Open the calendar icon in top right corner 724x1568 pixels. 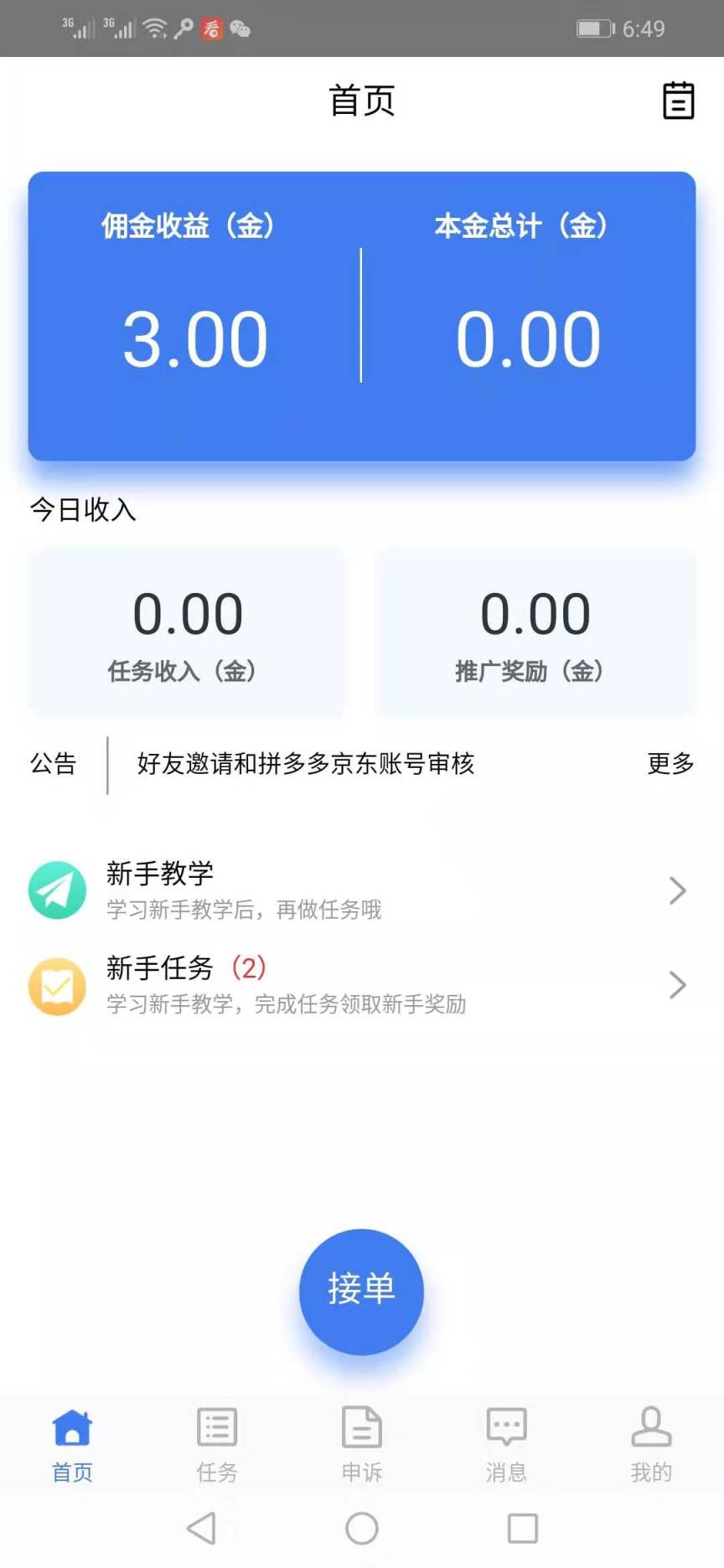click(679, 101)
